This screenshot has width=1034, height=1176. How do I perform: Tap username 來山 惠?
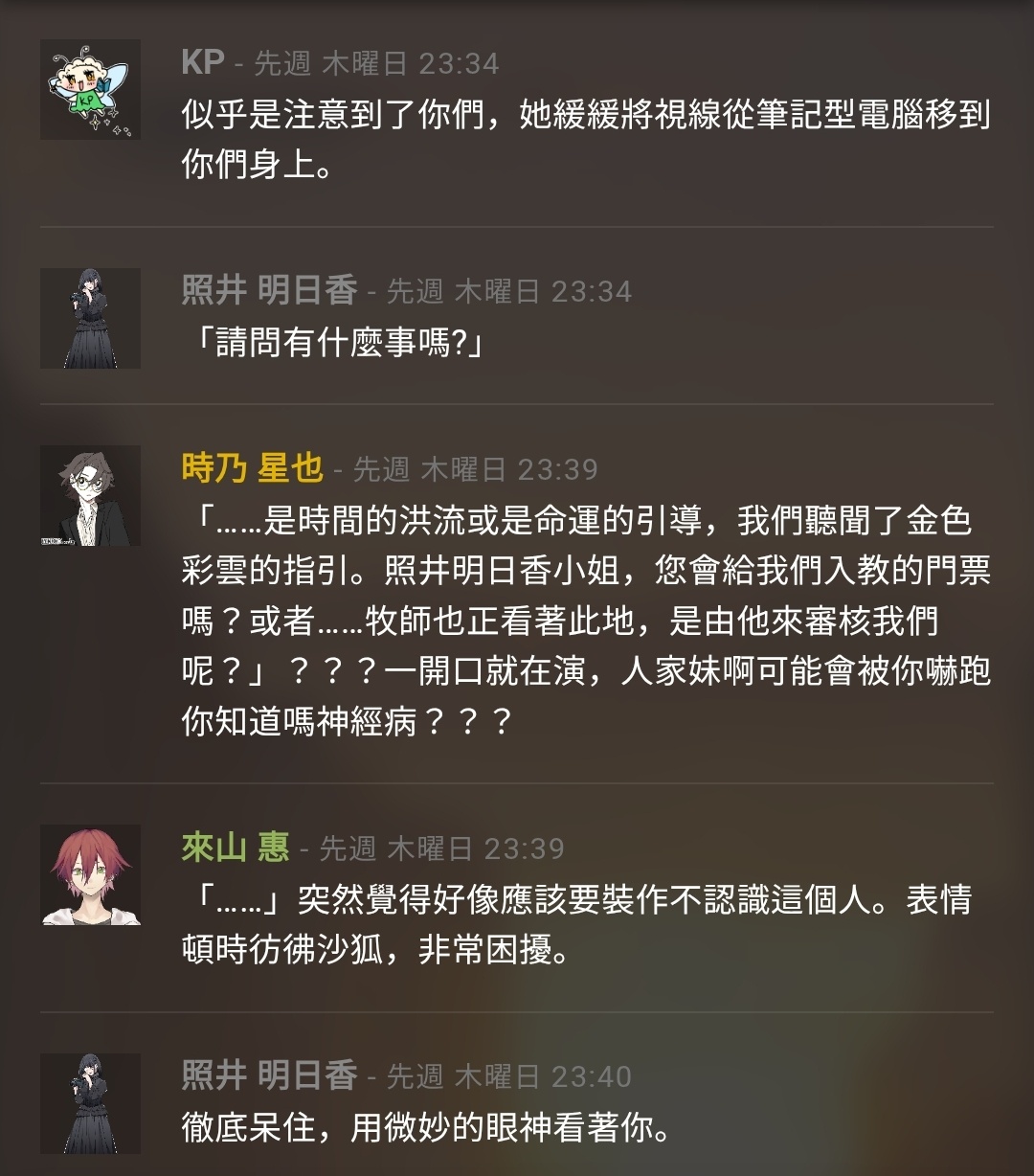[x=235, y=848]
